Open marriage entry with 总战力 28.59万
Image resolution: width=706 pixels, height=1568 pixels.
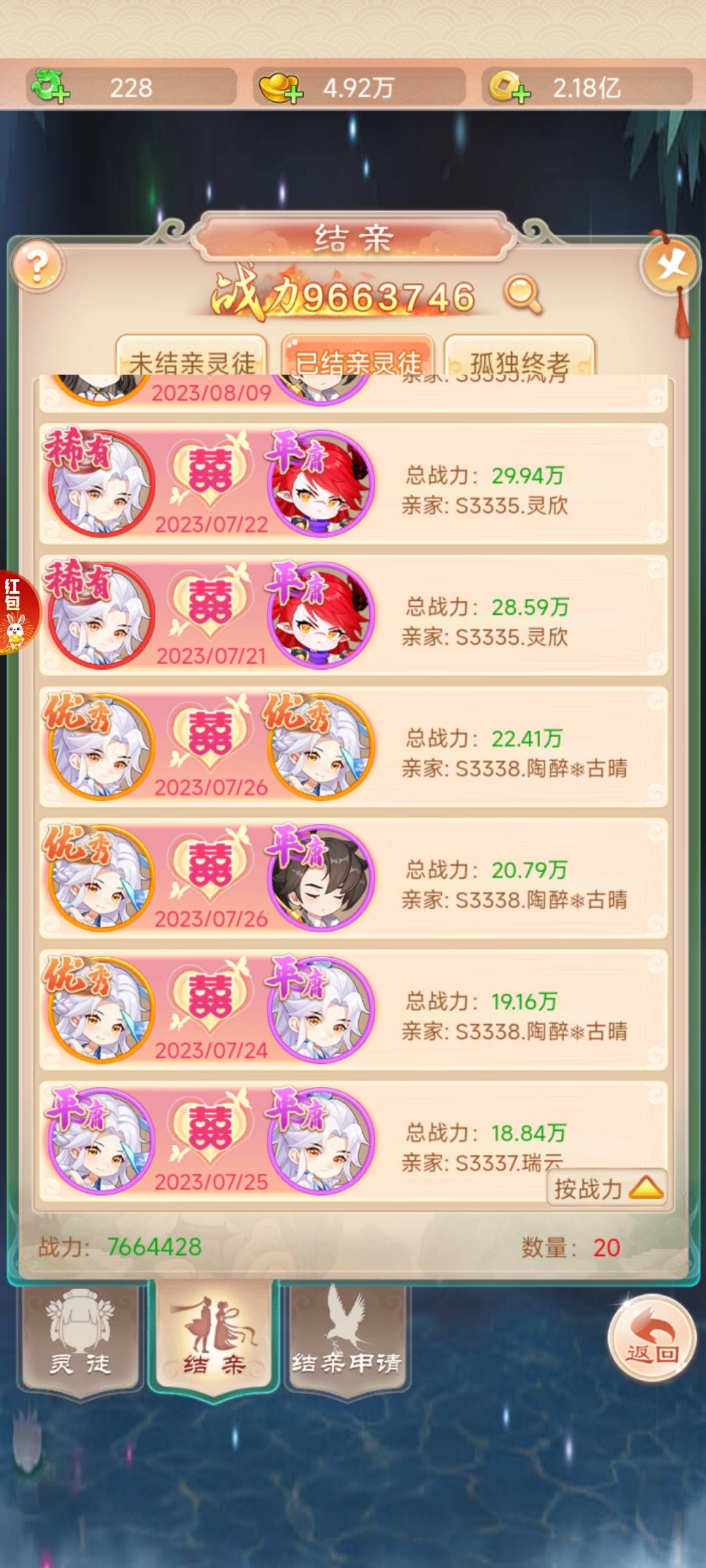pos(353,615)
